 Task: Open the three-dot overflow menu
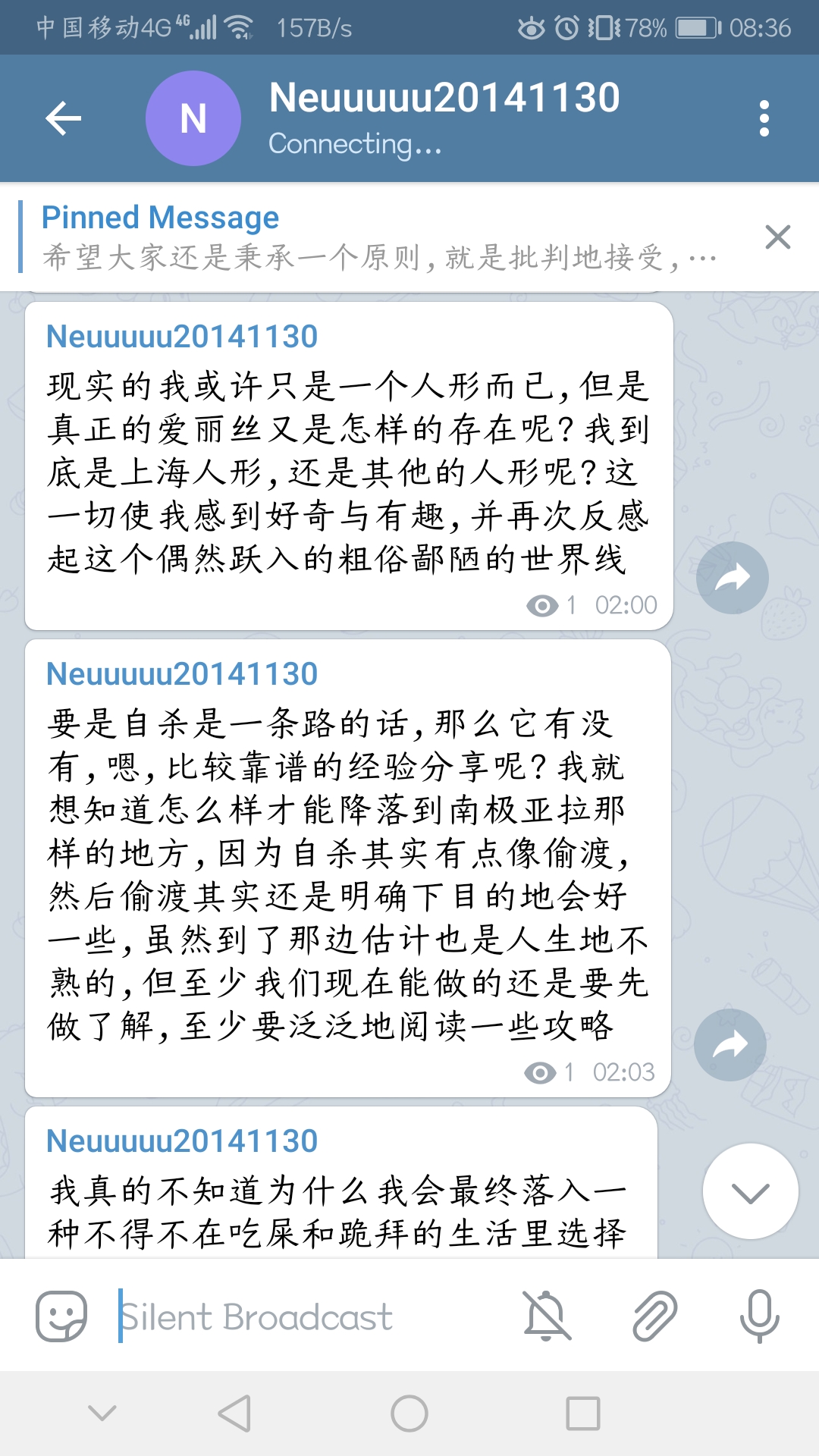point(764,118)
